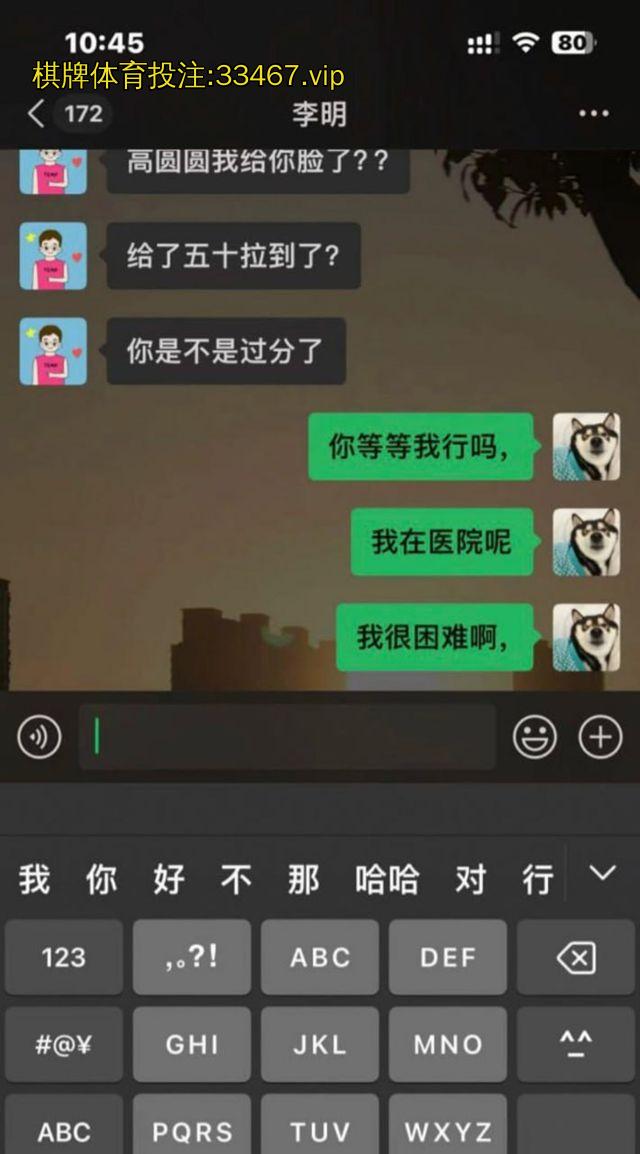
Task: Open Li Ming's avatar beside 你是不是过分了
Action: [x=53, y=351]
